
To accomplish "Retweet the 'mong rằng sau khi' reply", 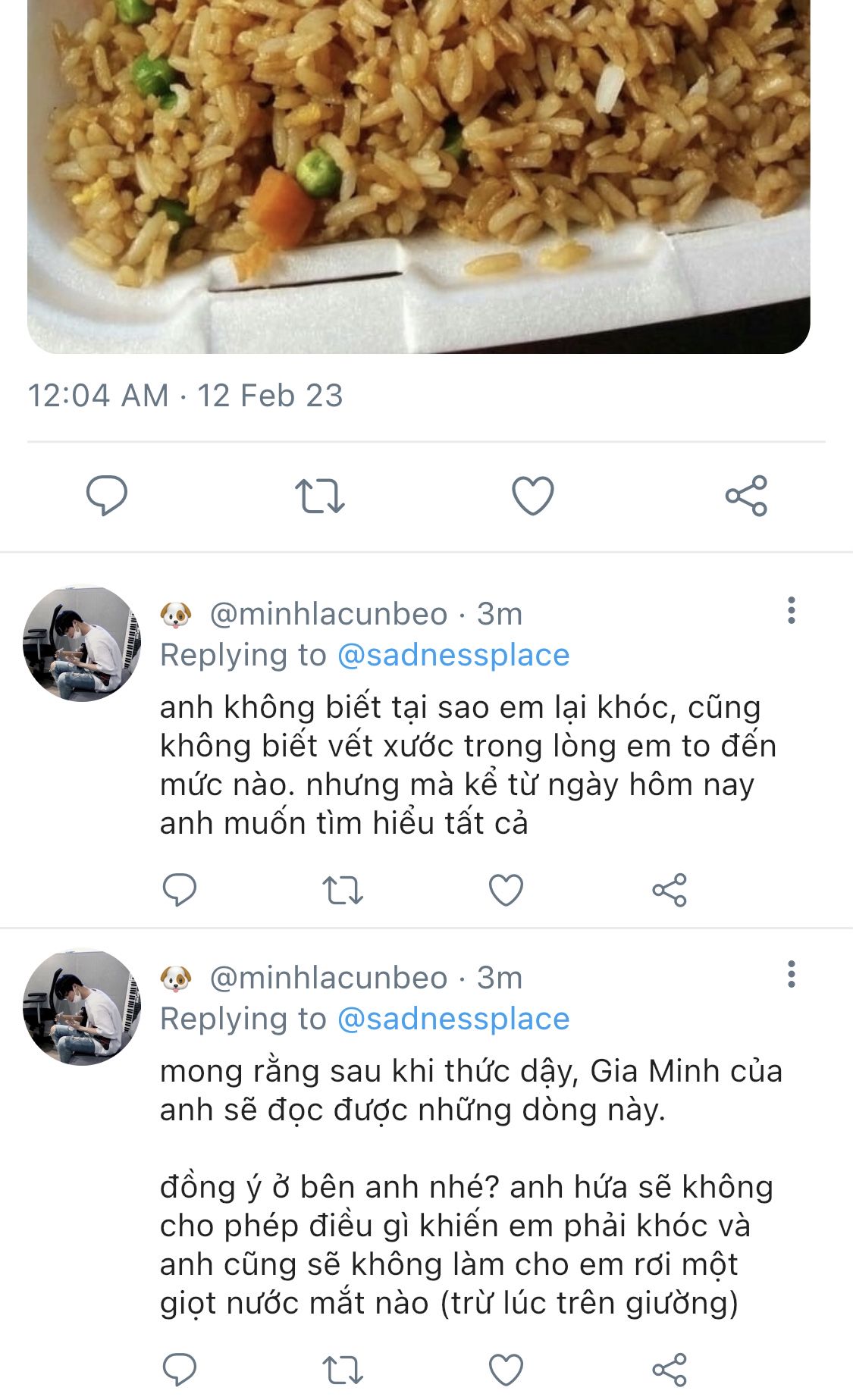I will click(343, 1370).
